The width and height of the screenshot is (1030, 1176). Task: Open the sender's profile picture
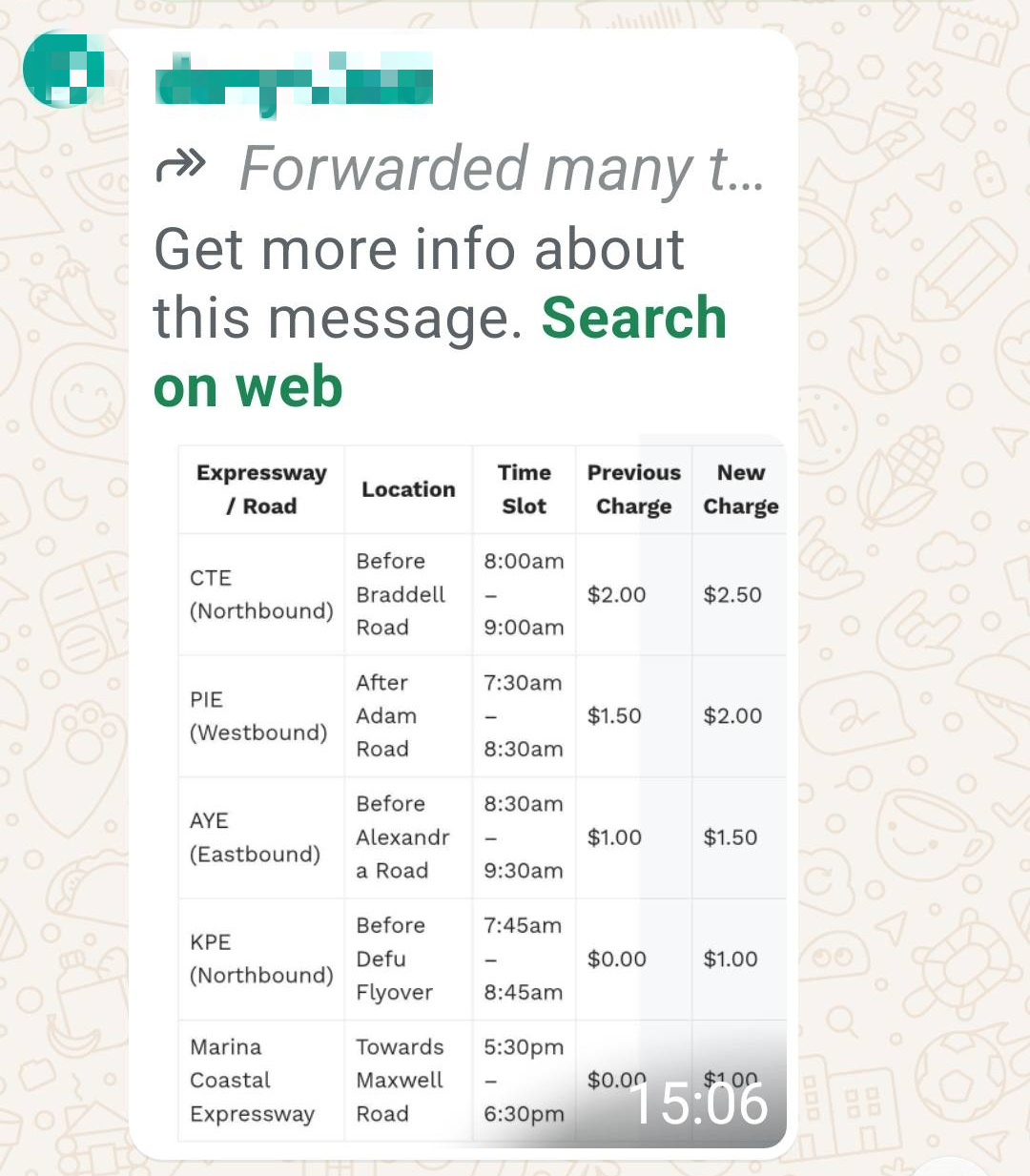[63, 69]
